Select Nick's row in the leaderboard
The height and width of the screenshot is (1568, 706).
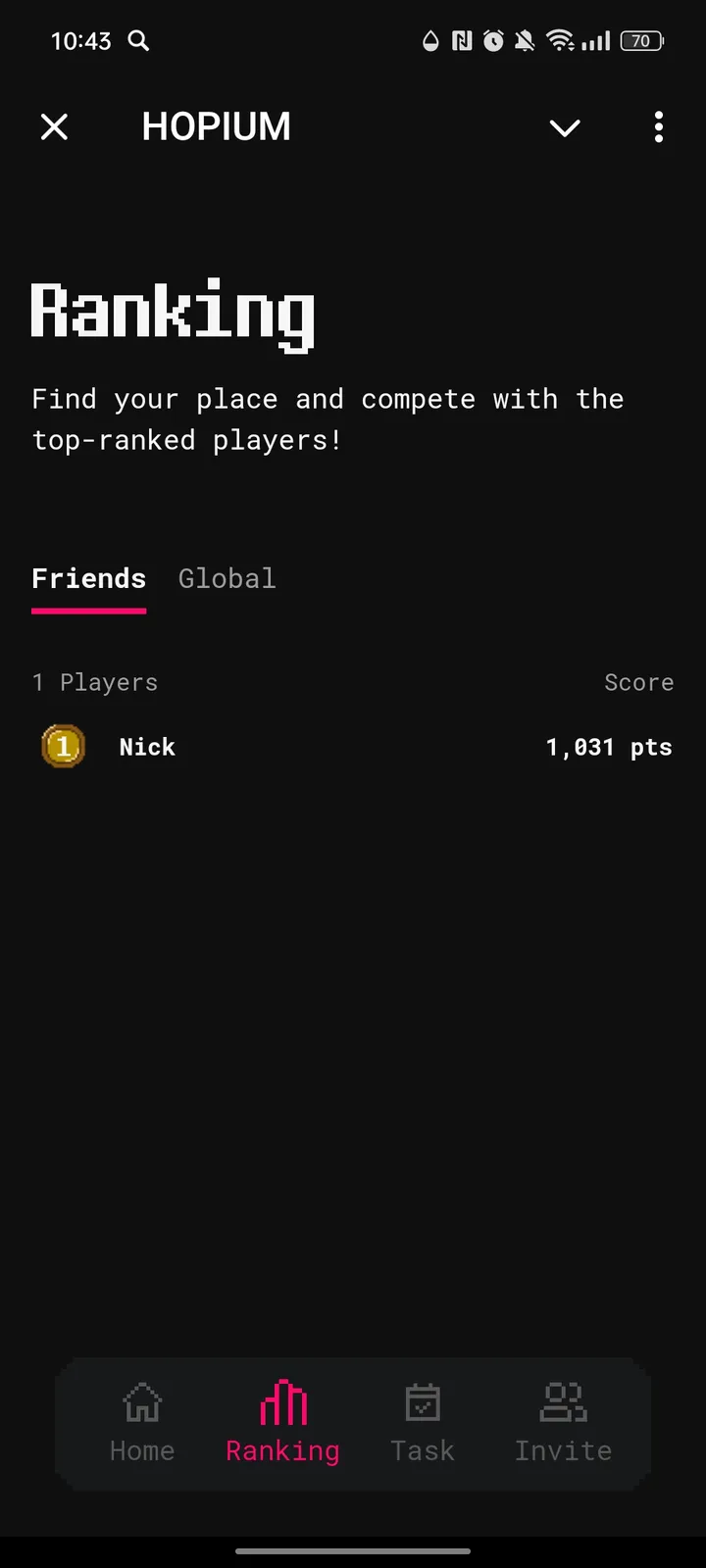coord(353,746)
